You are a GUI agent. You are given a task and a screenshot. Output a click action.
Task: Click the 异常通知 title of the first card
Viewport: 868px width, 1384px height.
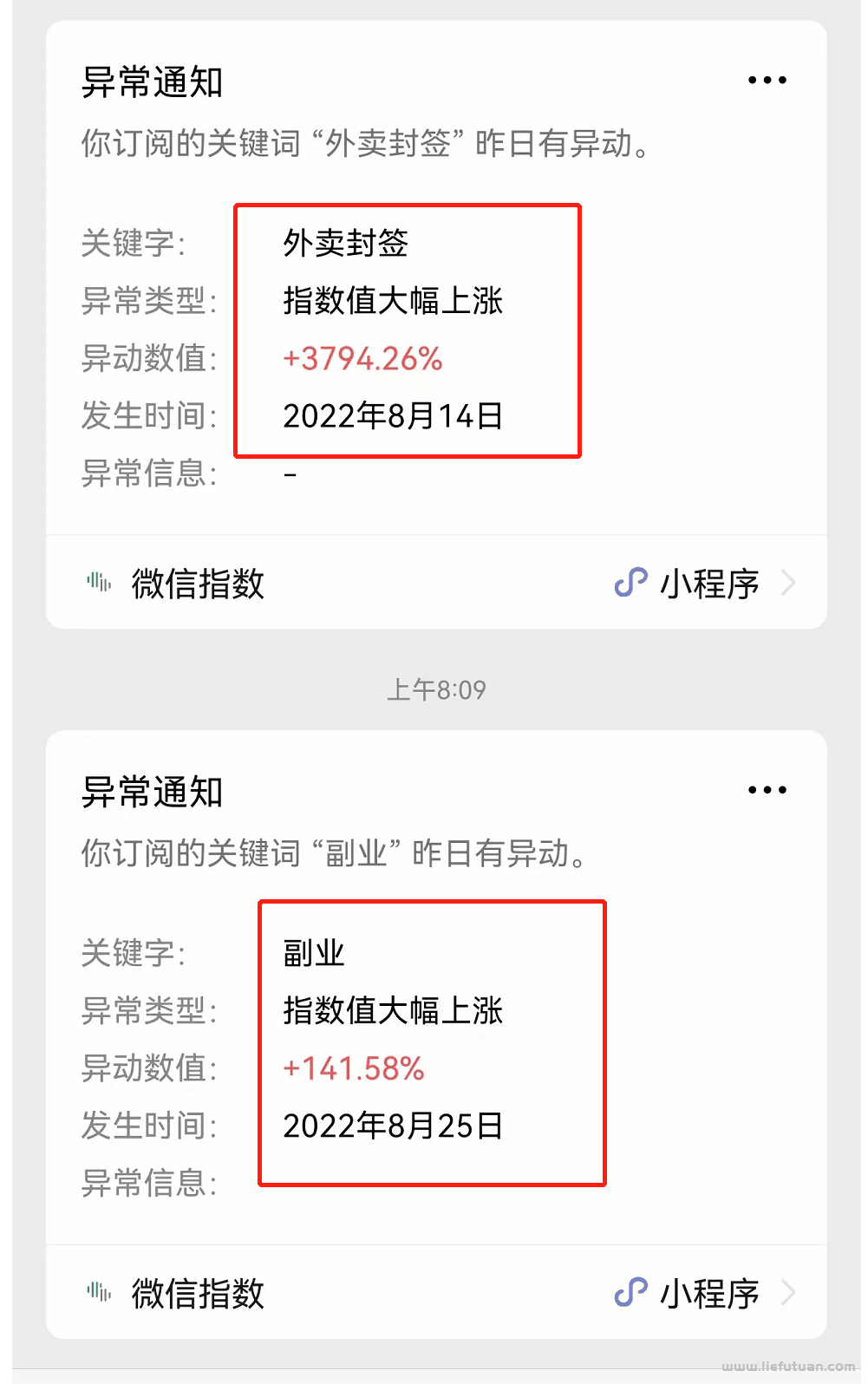(153, 82)
